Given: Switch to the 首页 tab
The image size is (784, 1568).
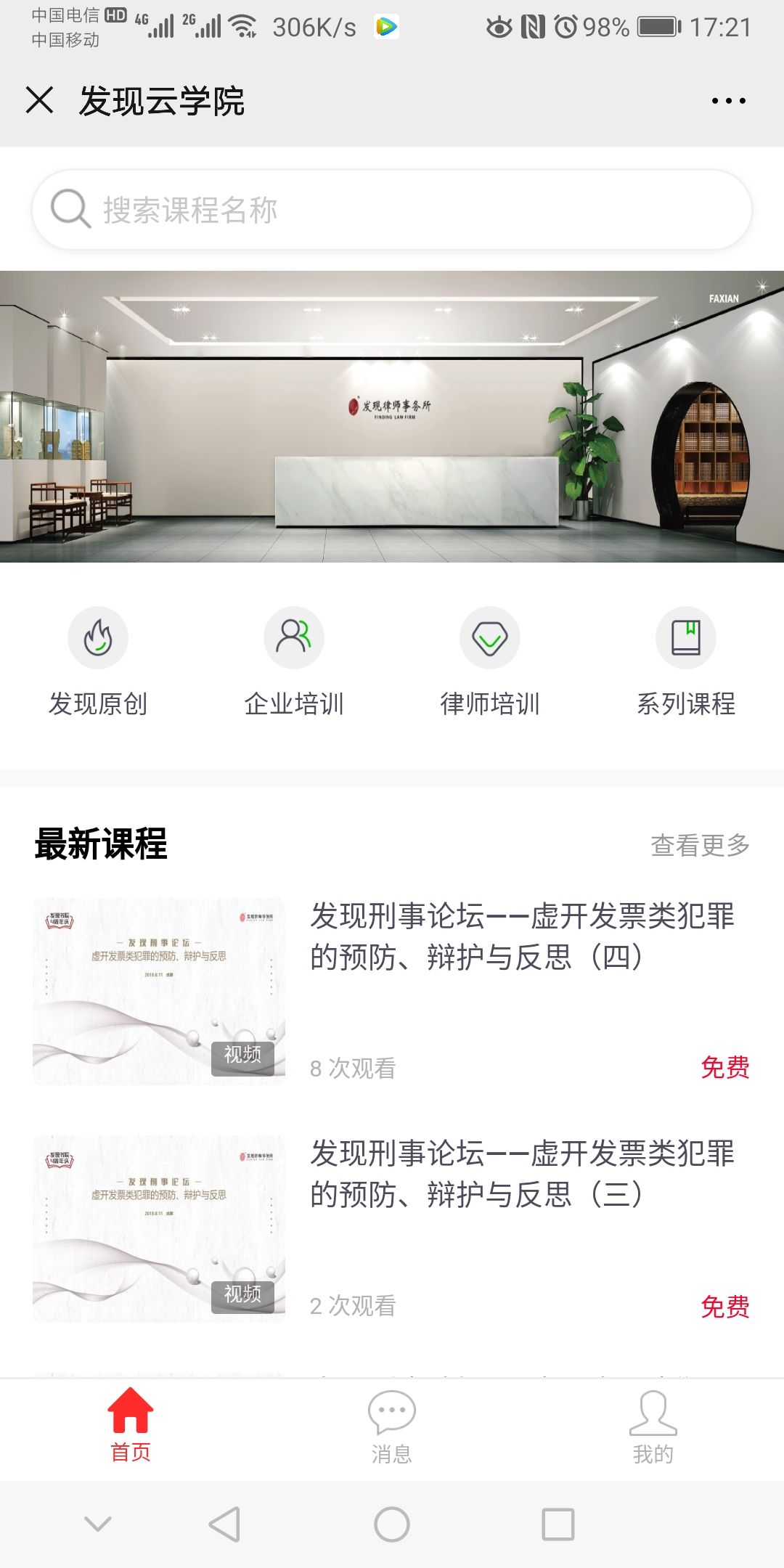Looking at the screenshot, I should pyautogui.click(x=131, y=1426).
